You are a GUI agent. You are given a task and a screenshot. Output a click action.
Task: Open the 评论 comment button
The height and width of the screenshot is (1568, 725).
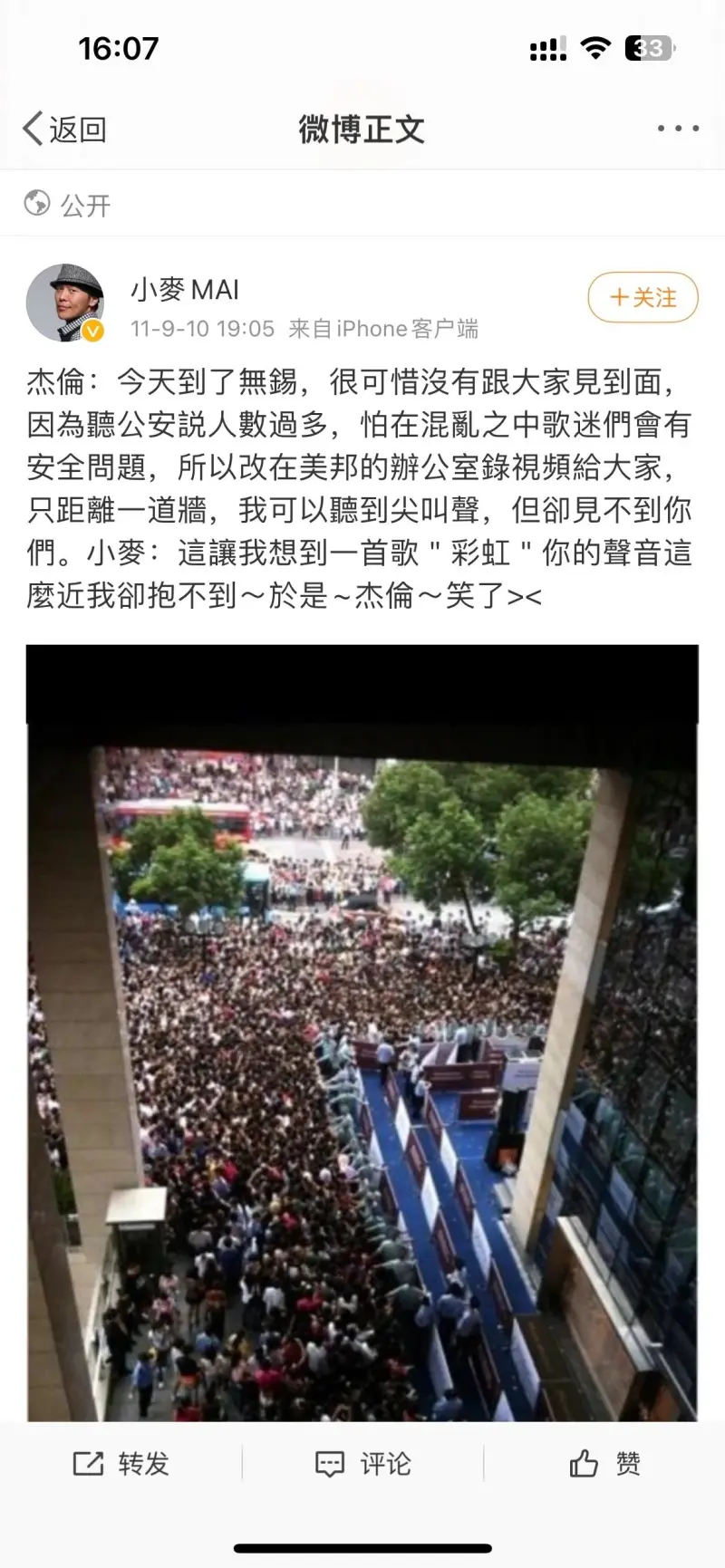362,1464
